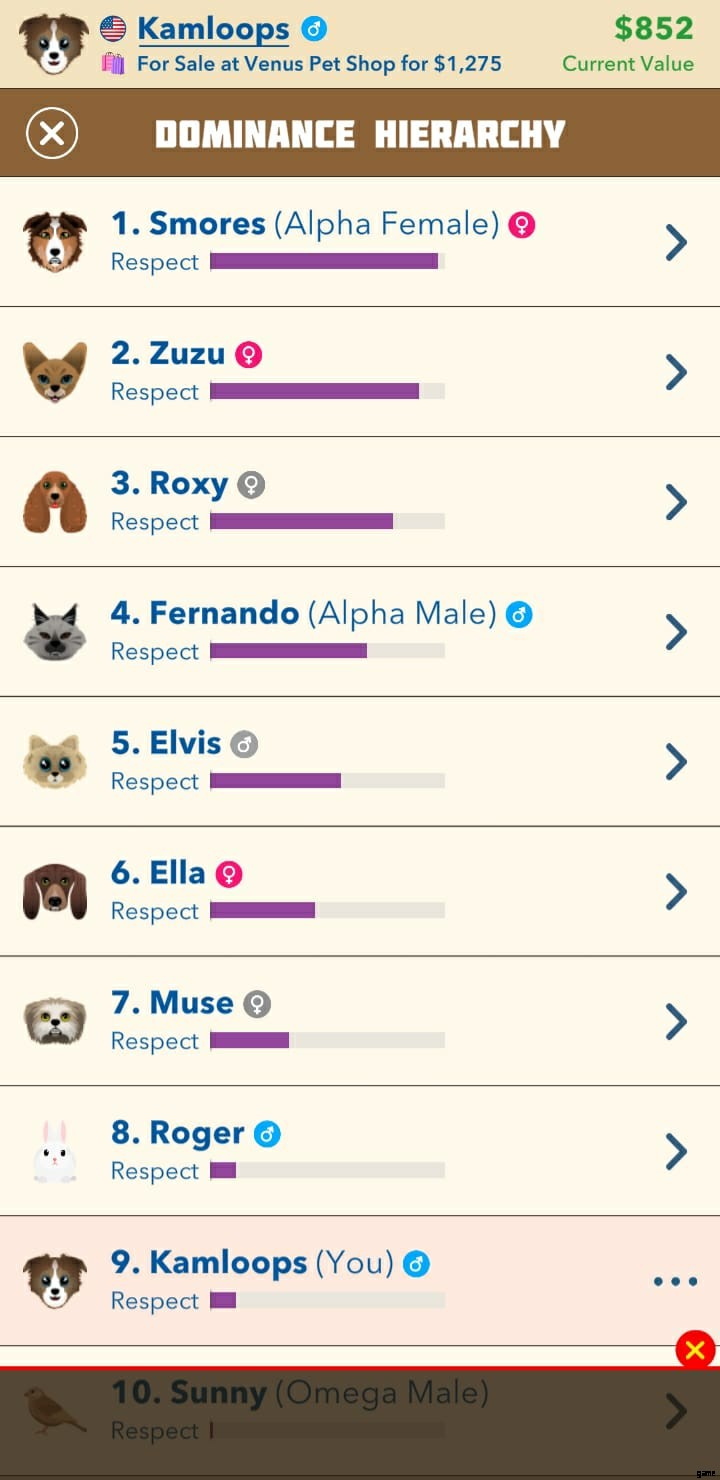720x1480 pixels.
Task: Close the Dominance Hierarchy screen
Action: click(52, 133)
